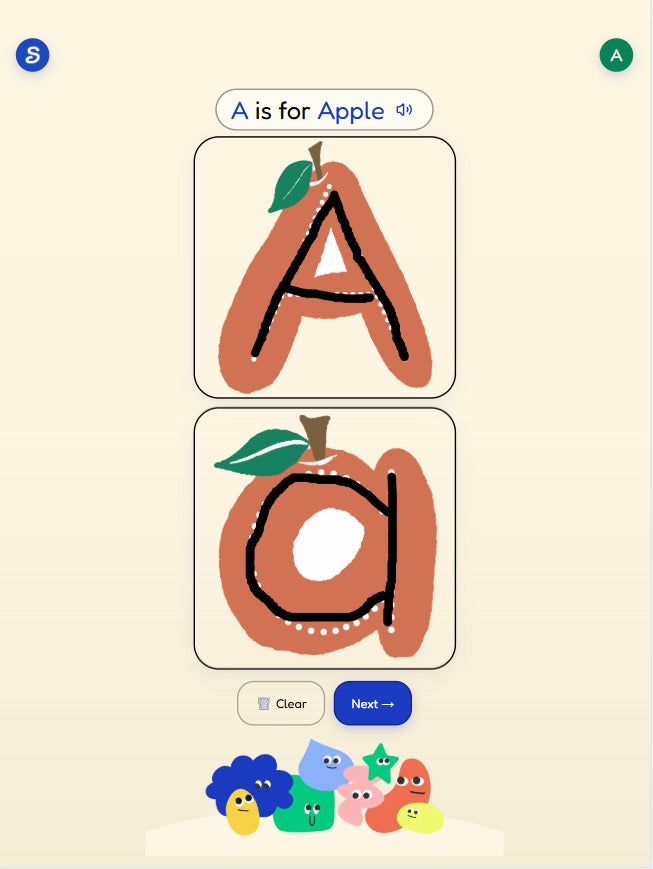Screen dimensions: 653x869
Task: Go to the next letter
Action: pos(372,703)
